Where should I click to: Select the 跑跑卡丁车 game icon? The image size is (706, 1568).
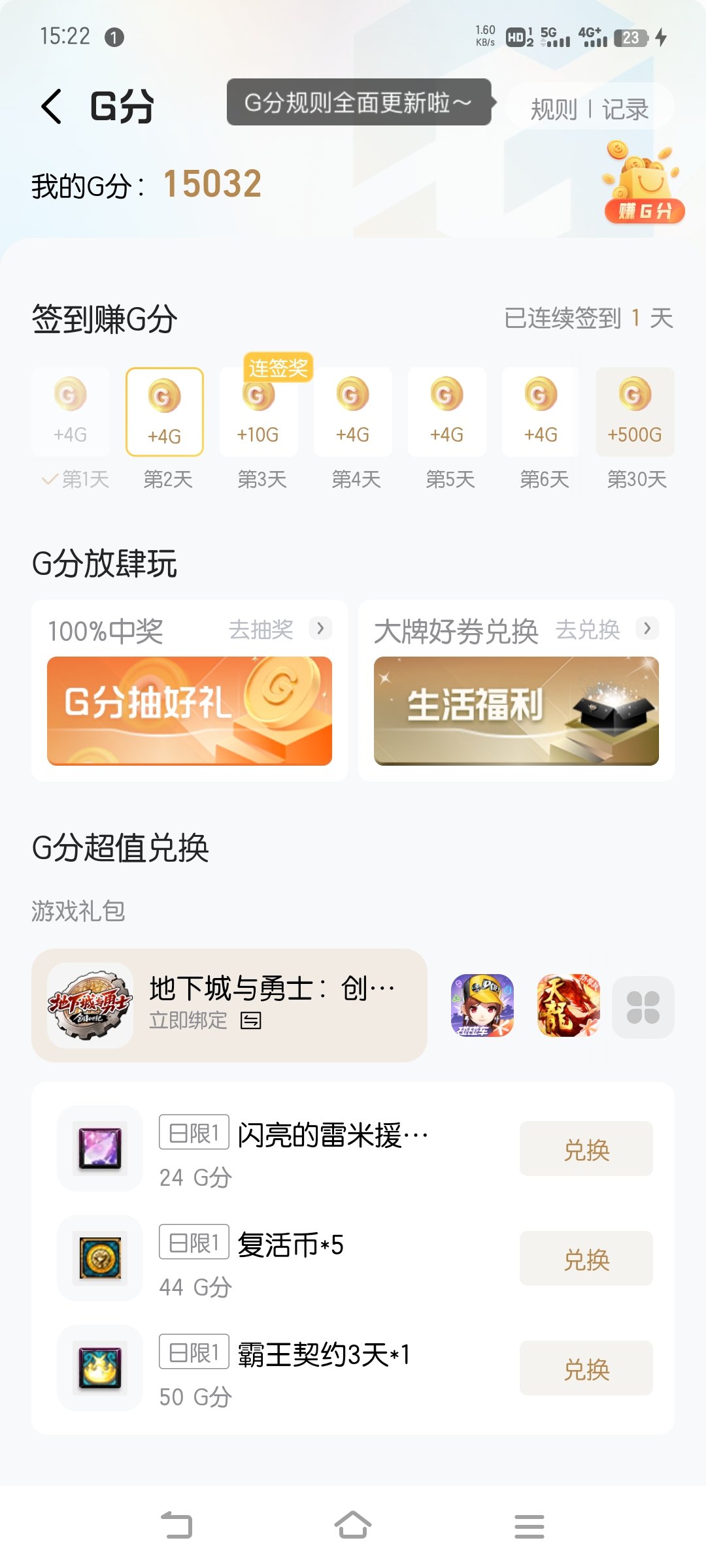tap(482, 1005)
